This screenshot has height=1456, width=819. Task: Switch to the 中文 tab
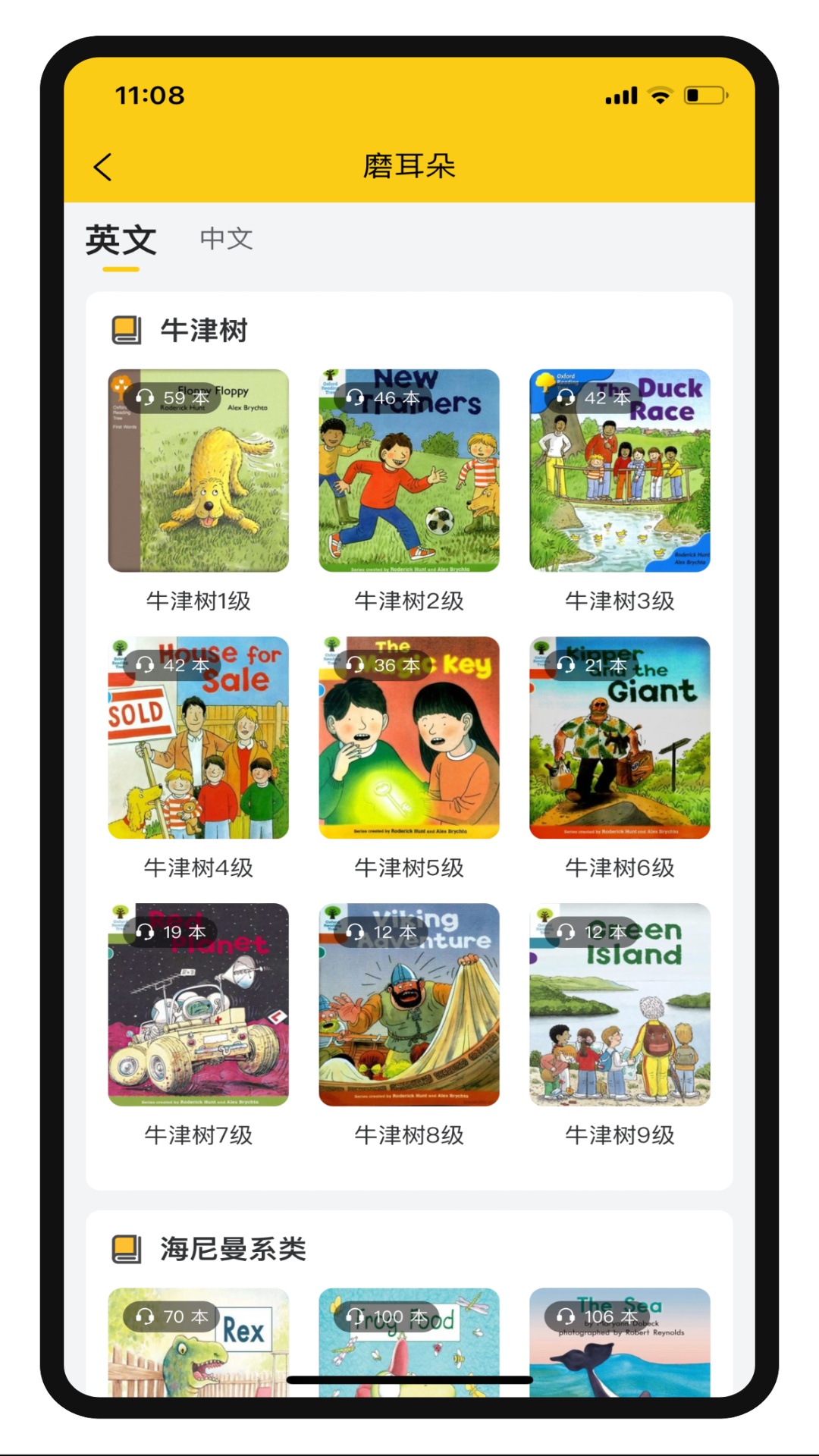coord(227,239)
